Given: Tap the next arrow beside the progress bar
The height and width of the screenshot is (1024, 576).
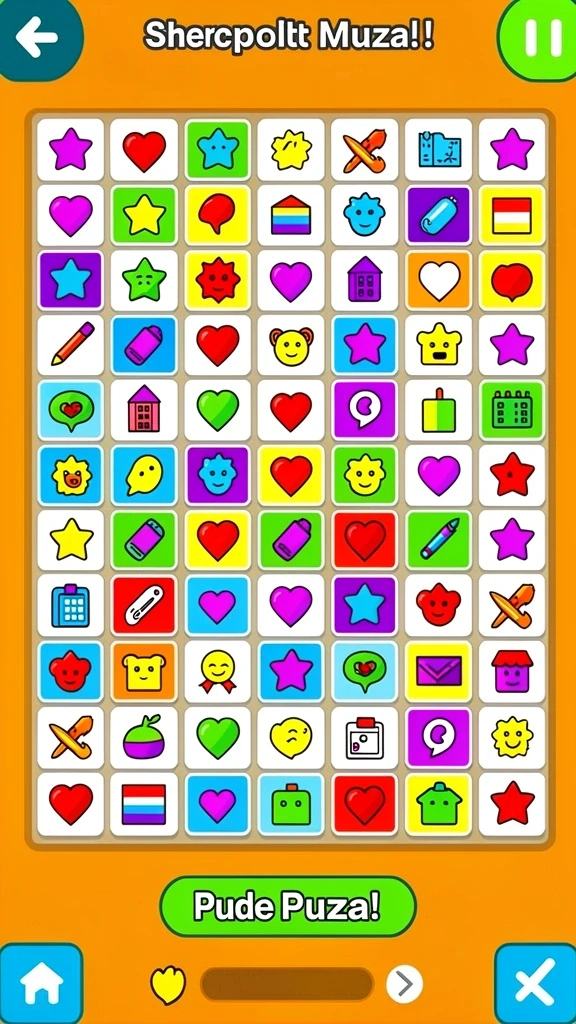Looking at the screenshot, I should coord(404,984).
